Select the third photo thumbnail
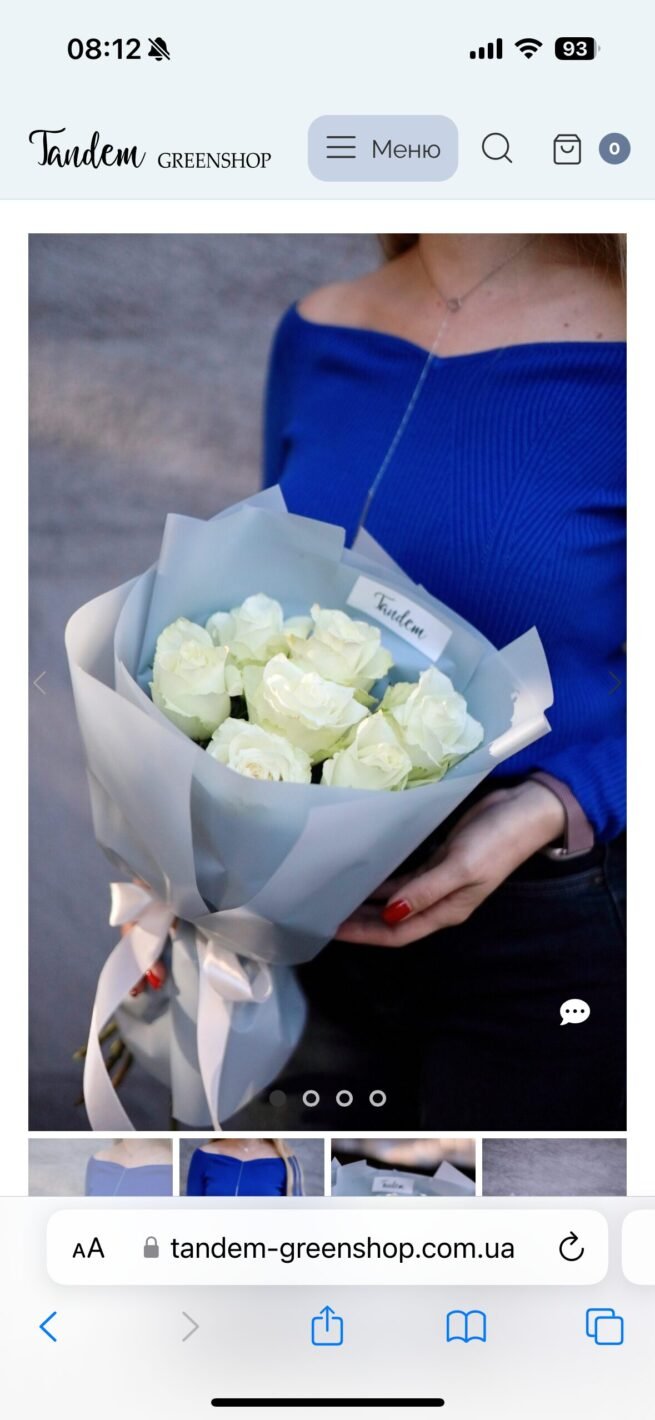Viewport: 655px width, 1420px height. tap(403, 1167)
